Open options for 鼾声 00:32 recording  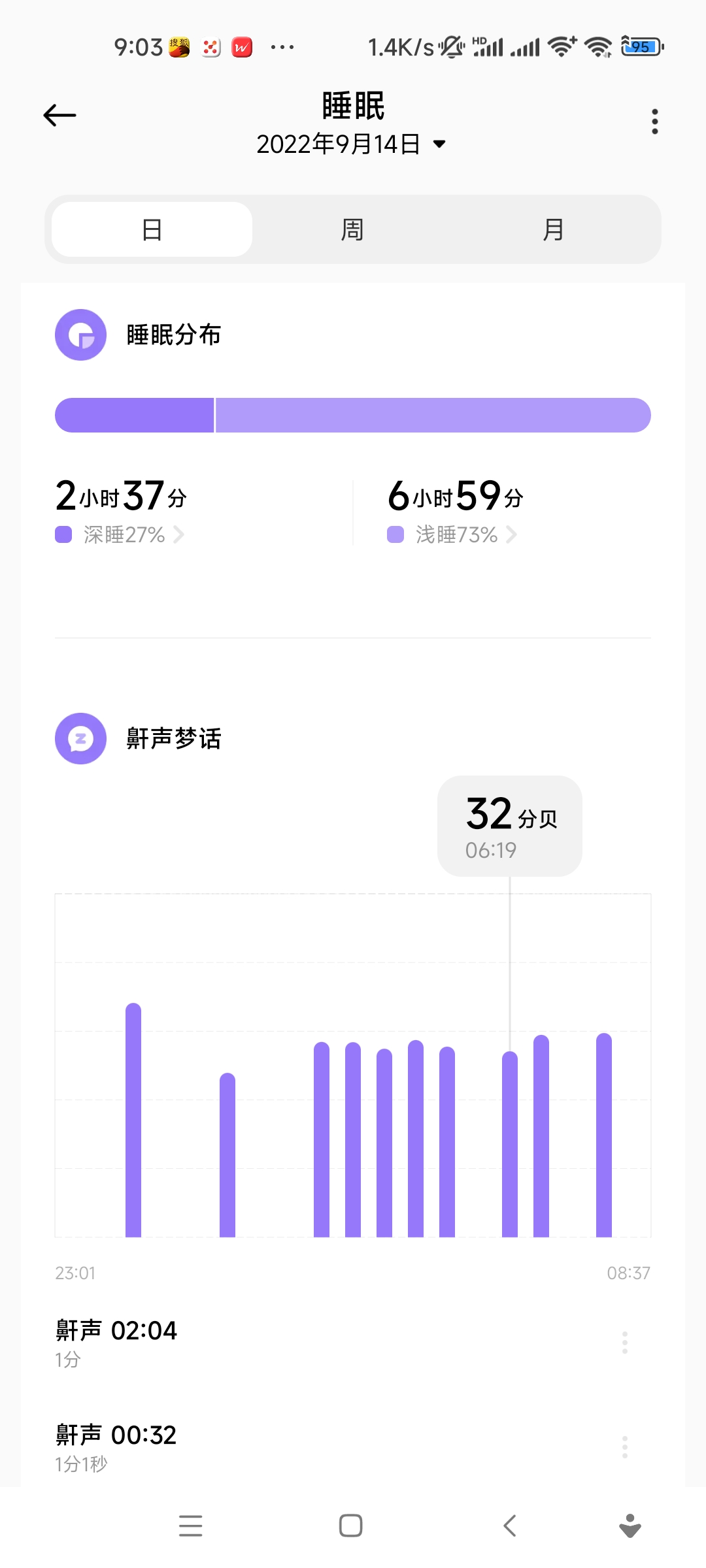tap(624, 1447)
